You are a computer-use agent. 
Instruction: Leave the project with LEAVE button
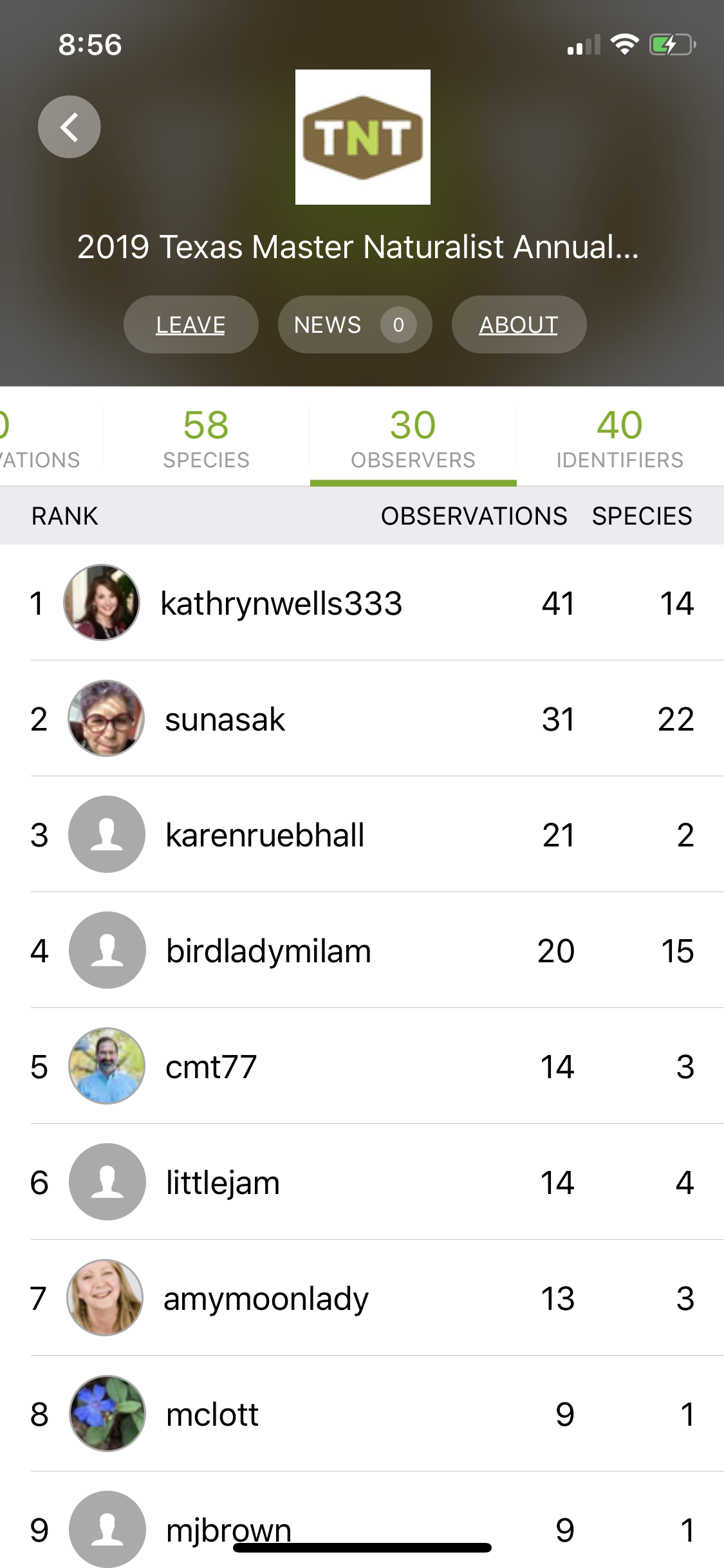point(190,324)
